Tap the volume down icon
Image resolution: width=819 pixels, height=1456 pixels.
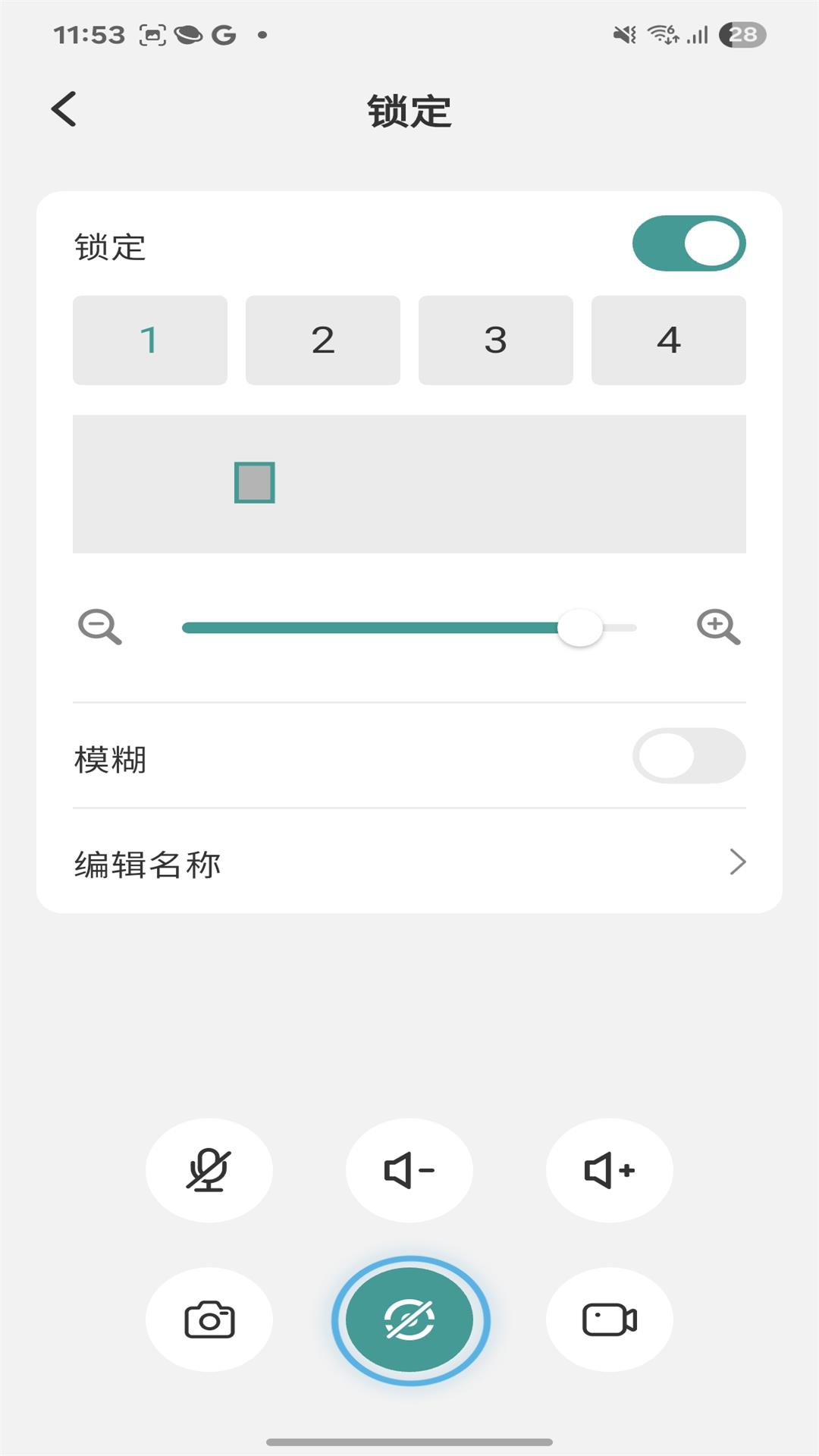(409, 1170)
